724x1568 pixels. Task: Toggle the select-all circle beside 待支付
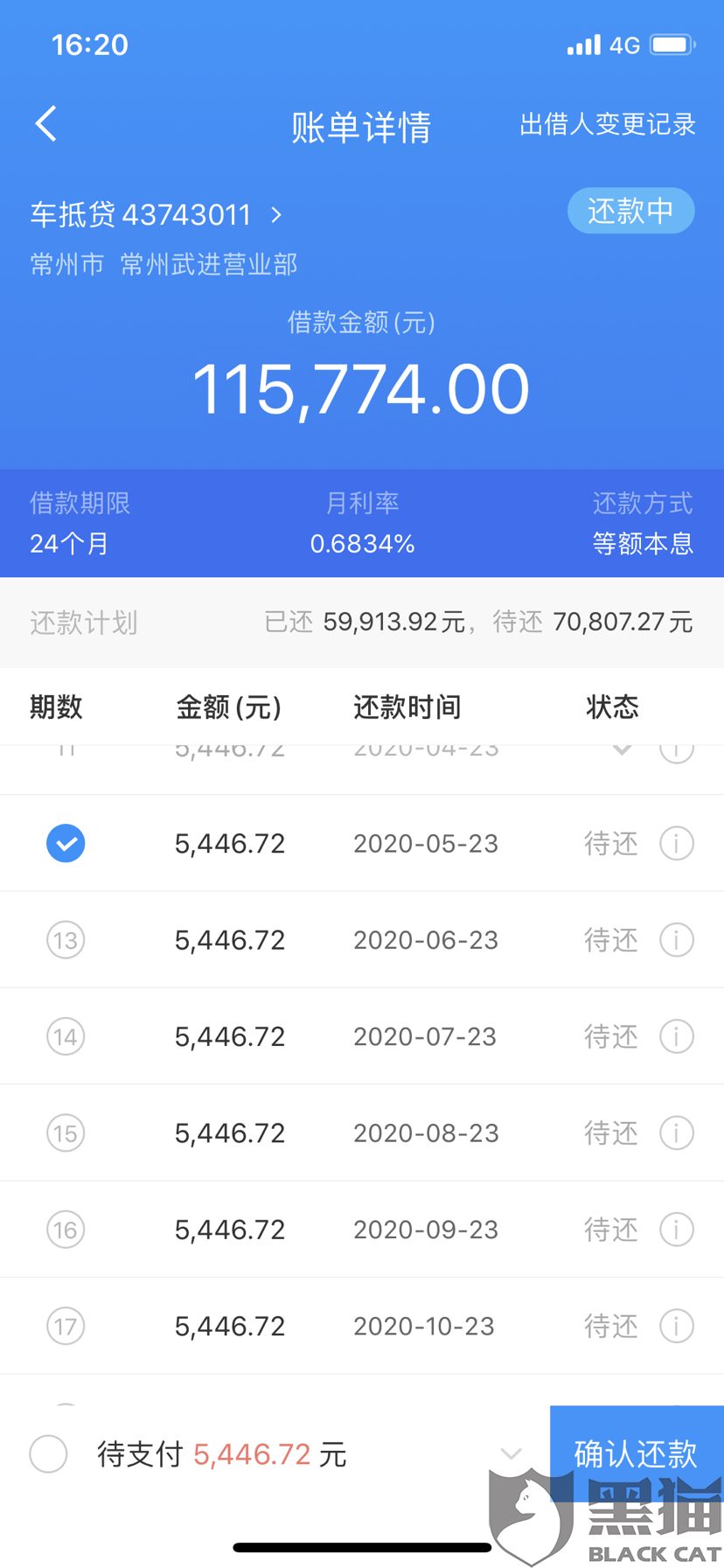pos(48,1453)
